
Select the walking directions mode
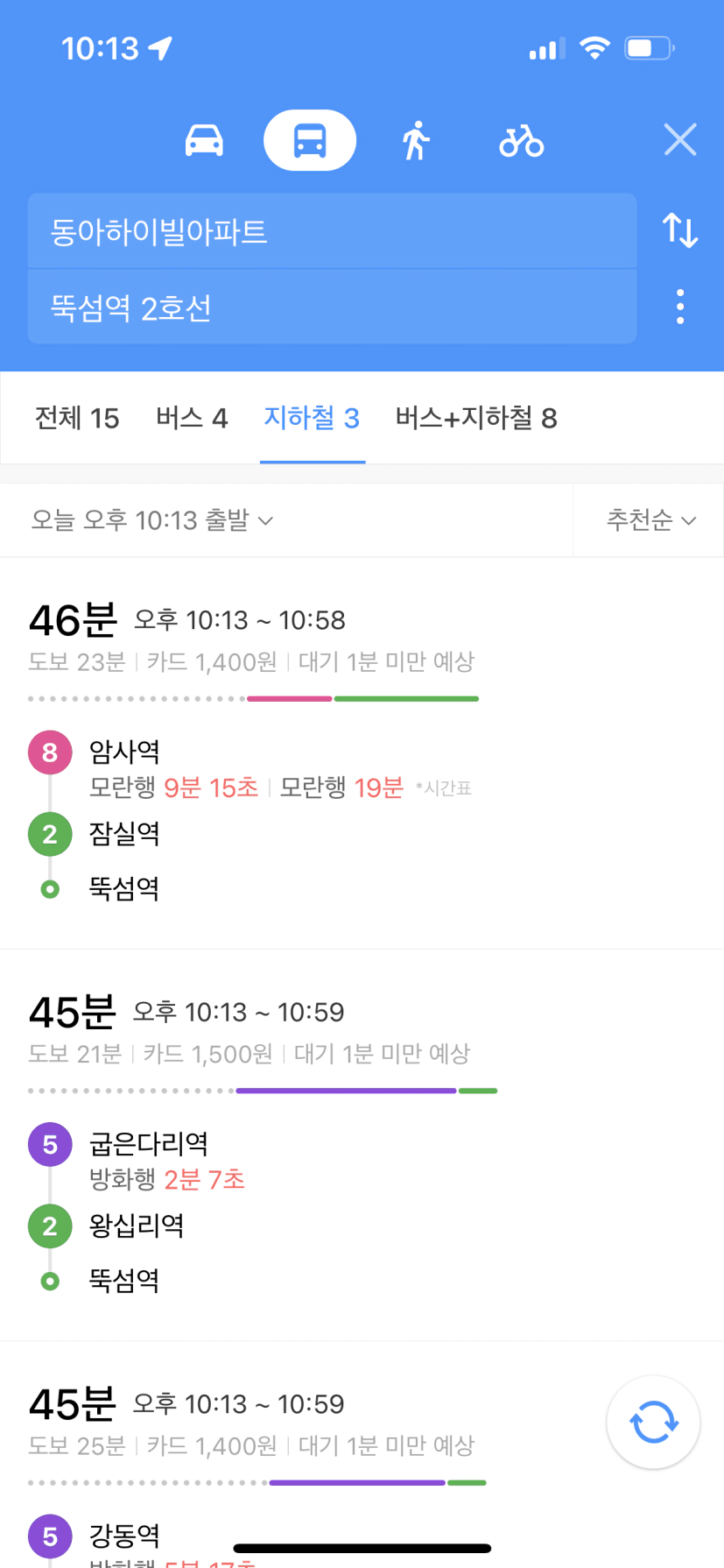416,140
